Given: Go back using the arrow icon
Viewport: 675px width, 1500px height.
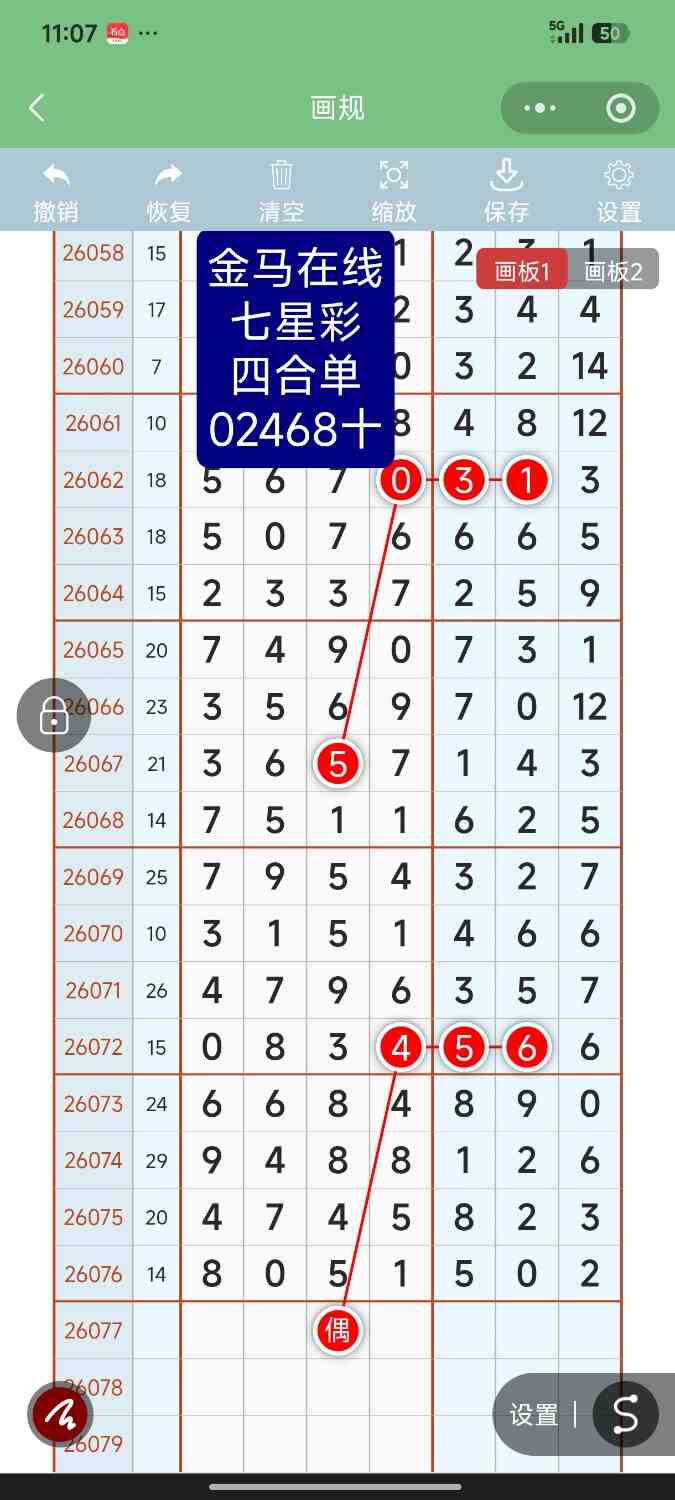Looking at the screenshot, I should click(x=37, y=108).
